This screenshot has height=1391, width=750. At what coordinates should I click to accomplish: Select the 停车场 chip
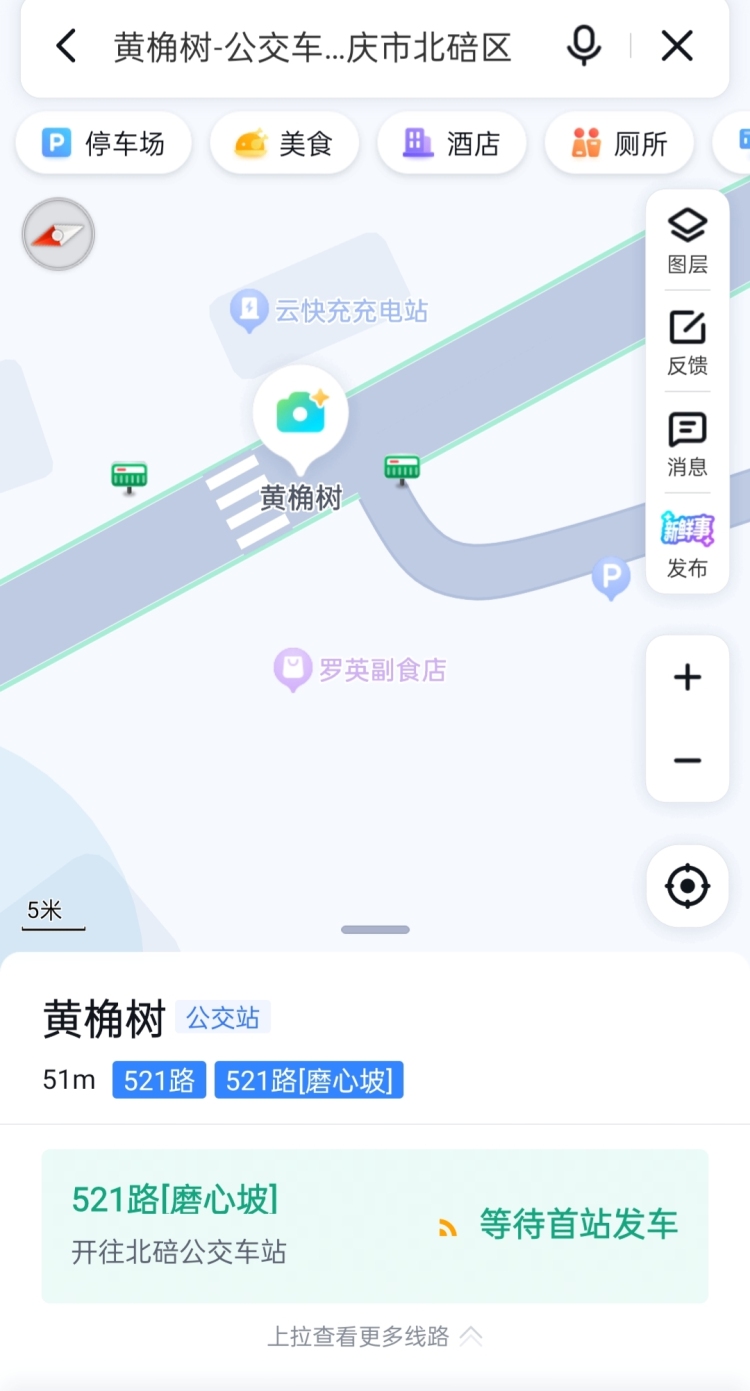[x=103, y=144]
